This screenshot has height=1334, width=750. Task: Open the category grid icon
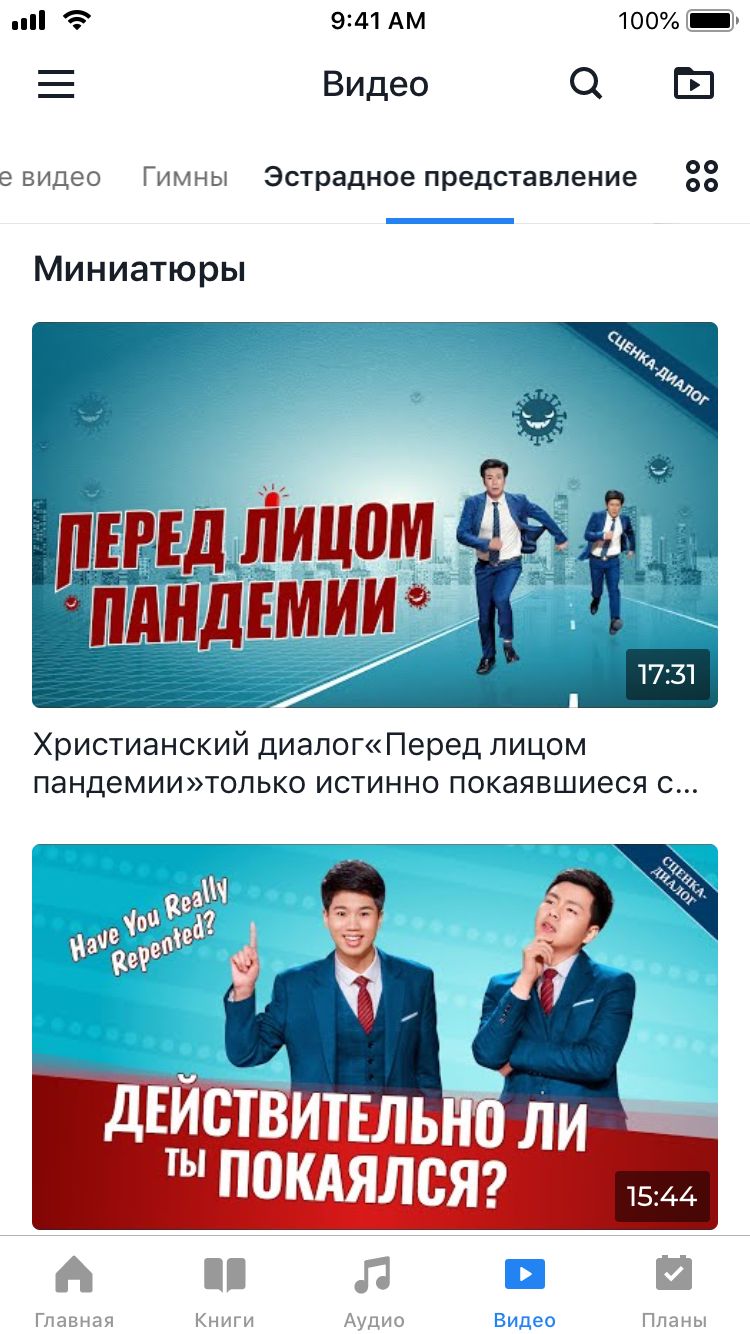(701, 177)
